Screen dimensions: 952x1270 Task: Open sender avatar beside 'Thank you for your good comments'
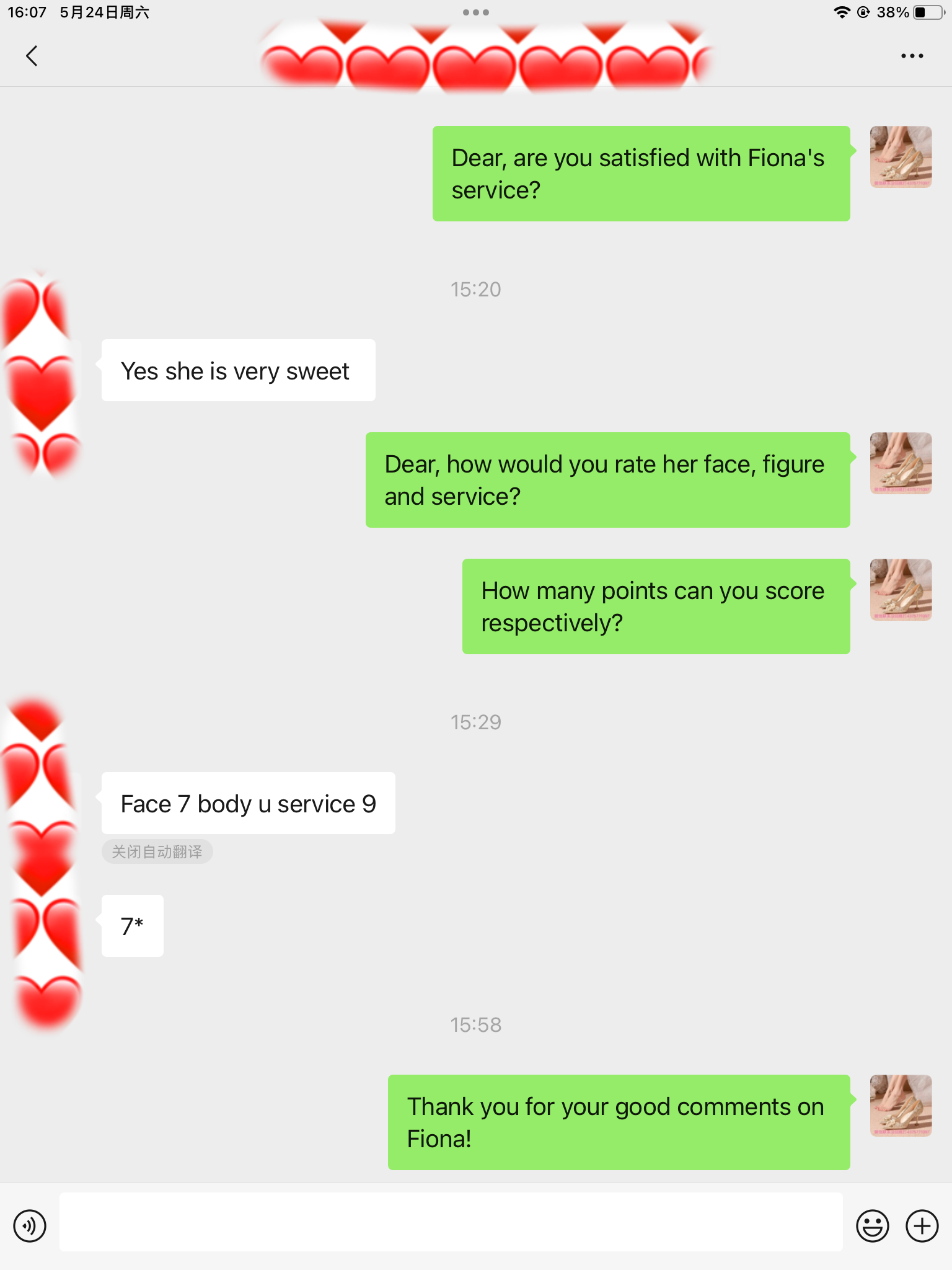[x=901, y=1106]
